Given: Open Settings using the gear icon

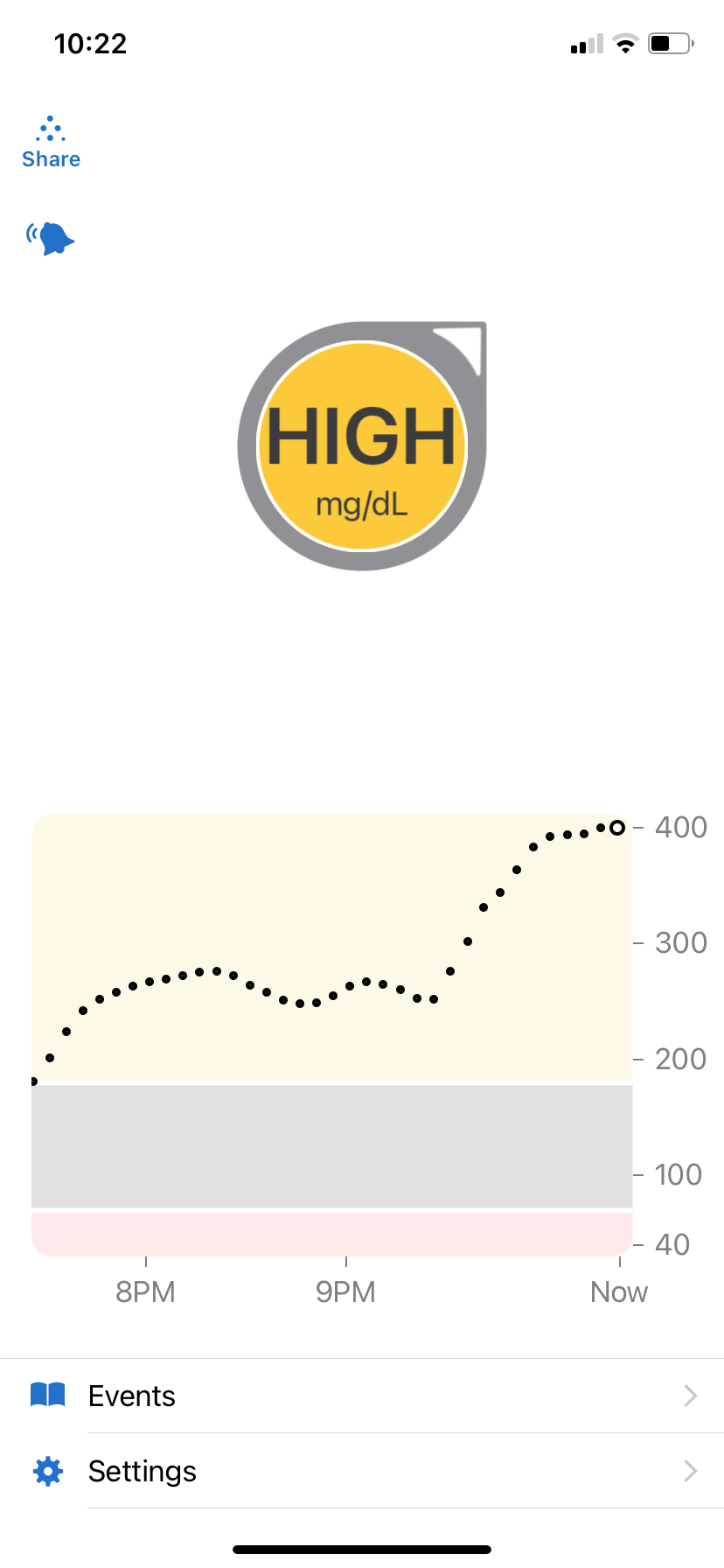Looking at the screenshot, I should (x=48, y=1471).
